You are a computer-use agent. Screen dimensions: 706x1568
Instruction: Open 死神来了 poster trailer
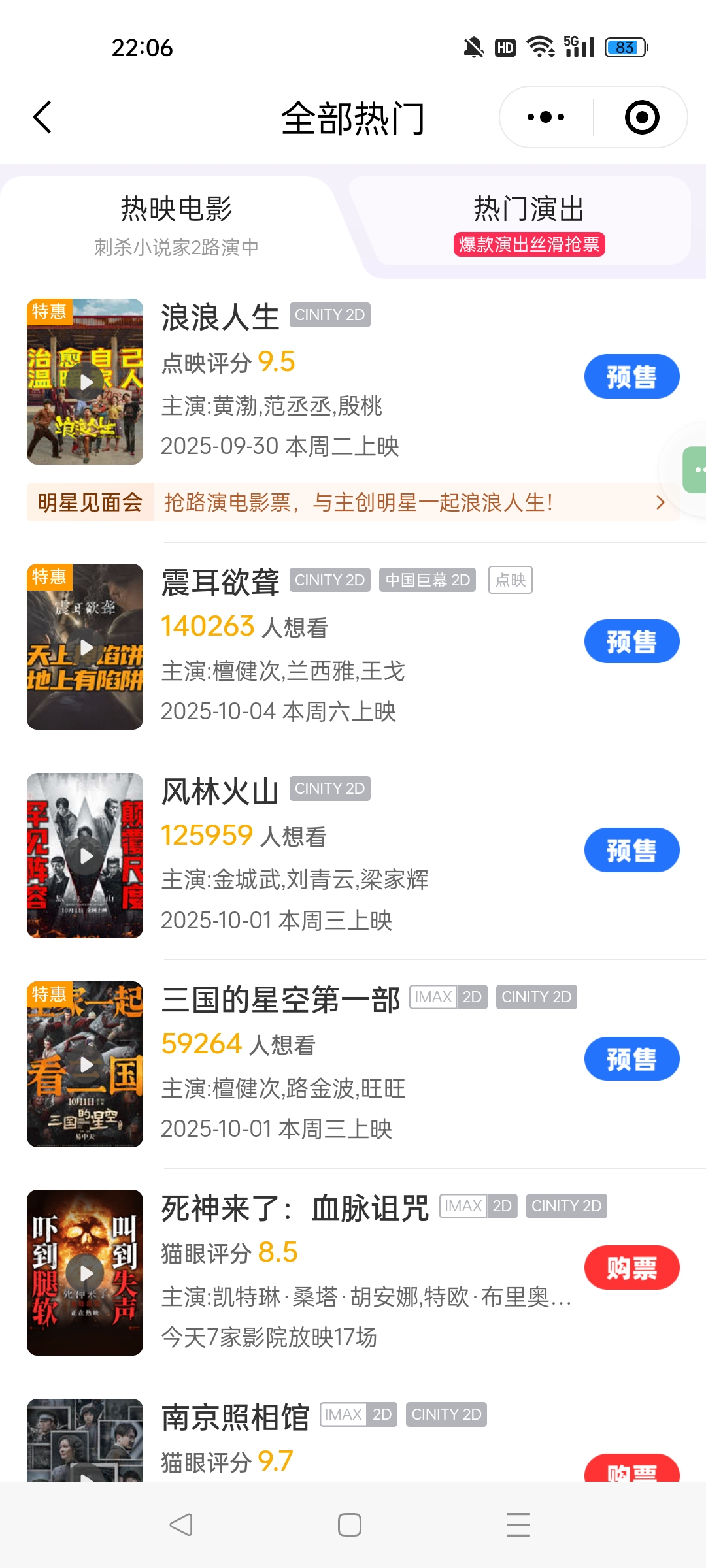[86, 1273]
